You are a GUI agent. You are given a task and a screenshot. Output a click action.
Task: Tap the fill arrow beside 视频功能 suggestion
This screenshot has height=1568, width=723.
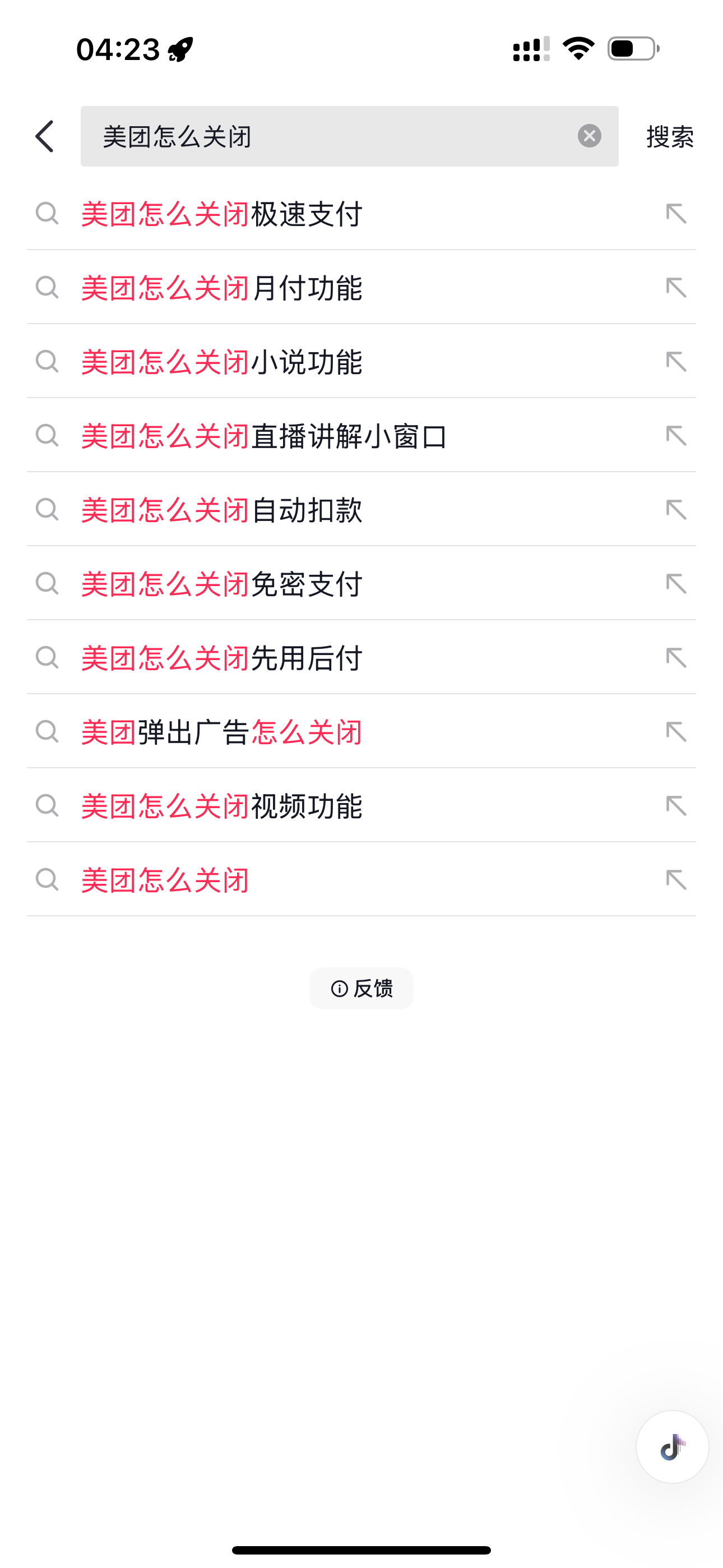pyautogui.click(x=675, y=806)
